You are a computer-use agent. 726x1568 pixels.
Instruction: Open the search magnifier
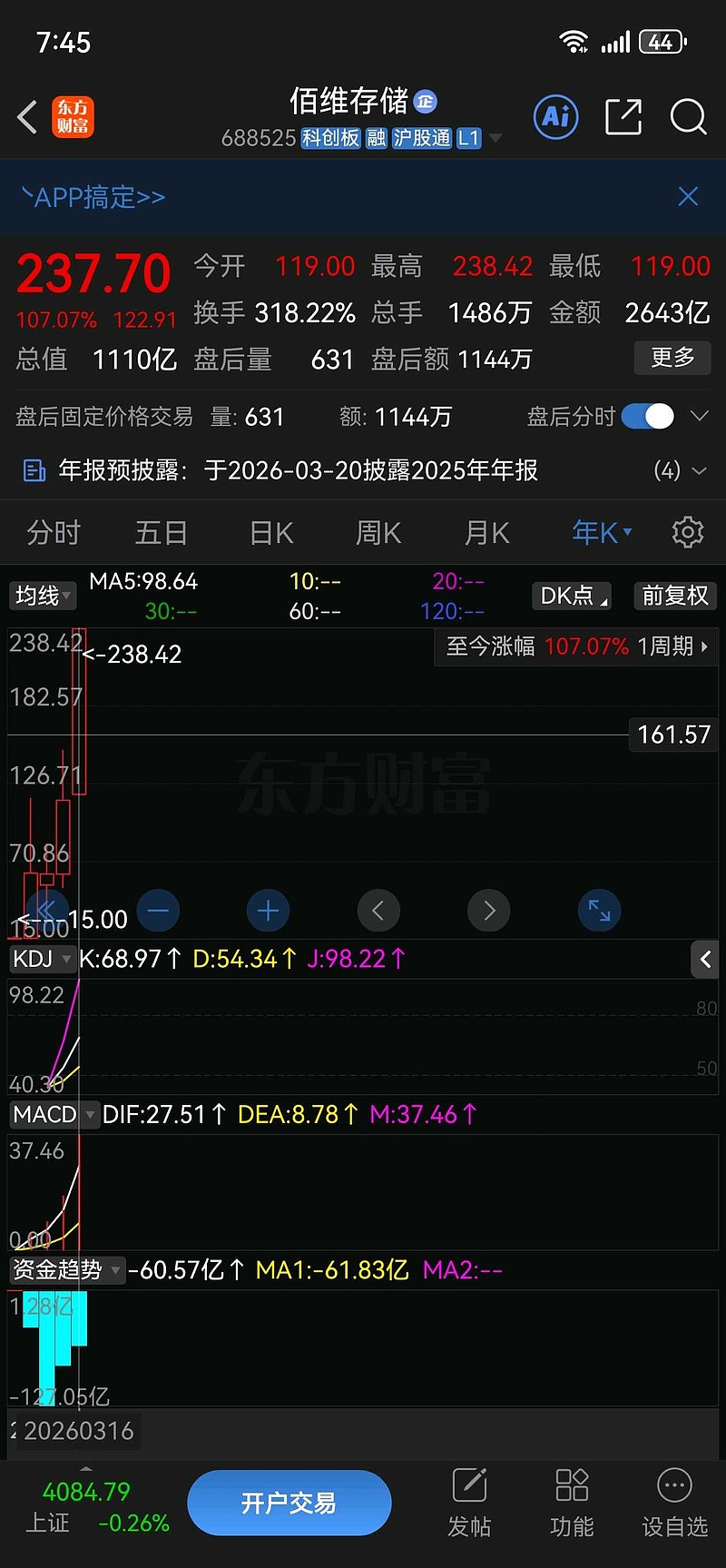(688, 117)
